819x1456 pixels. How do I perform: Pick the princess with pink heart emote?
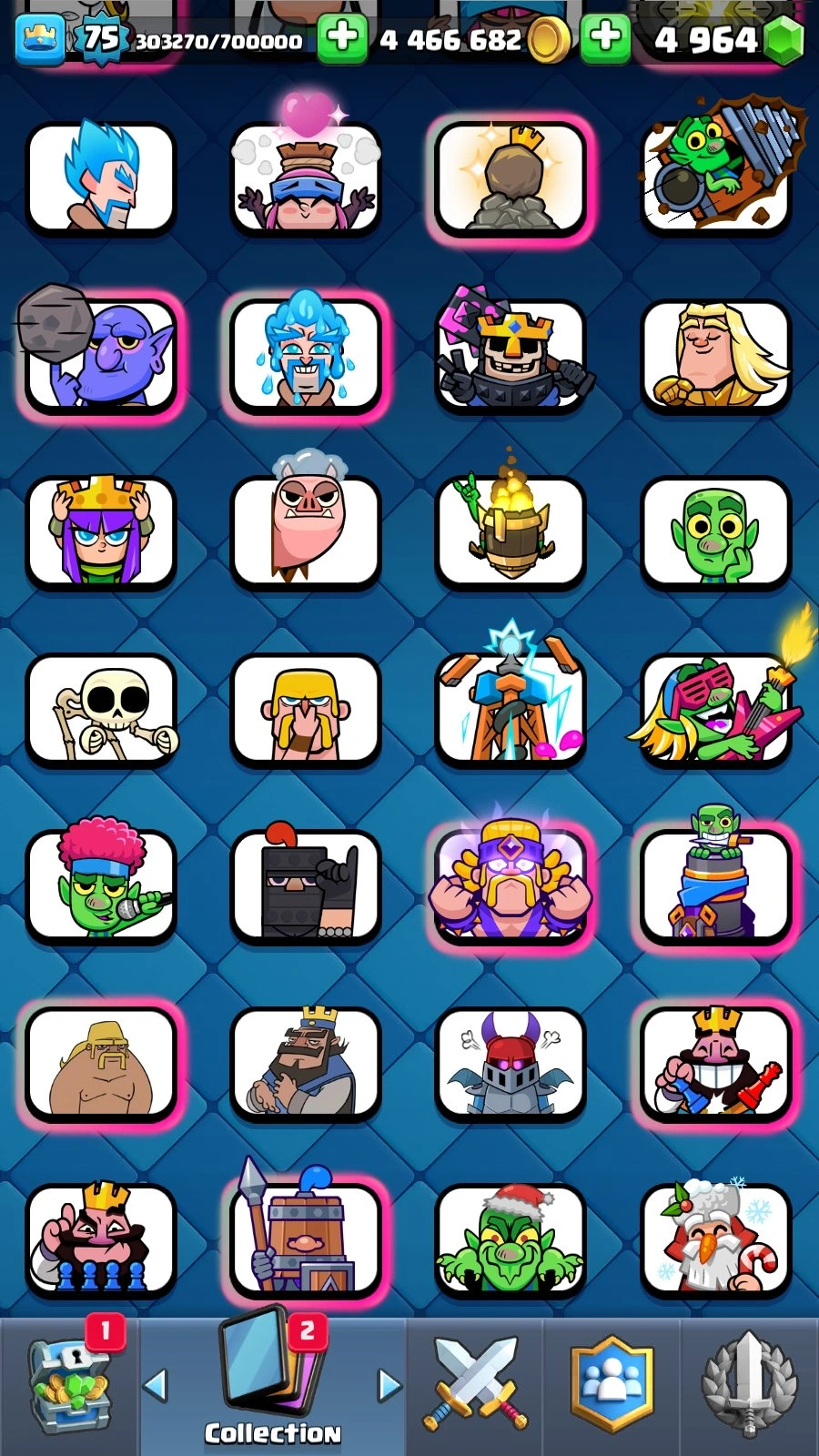pos(306,178)
